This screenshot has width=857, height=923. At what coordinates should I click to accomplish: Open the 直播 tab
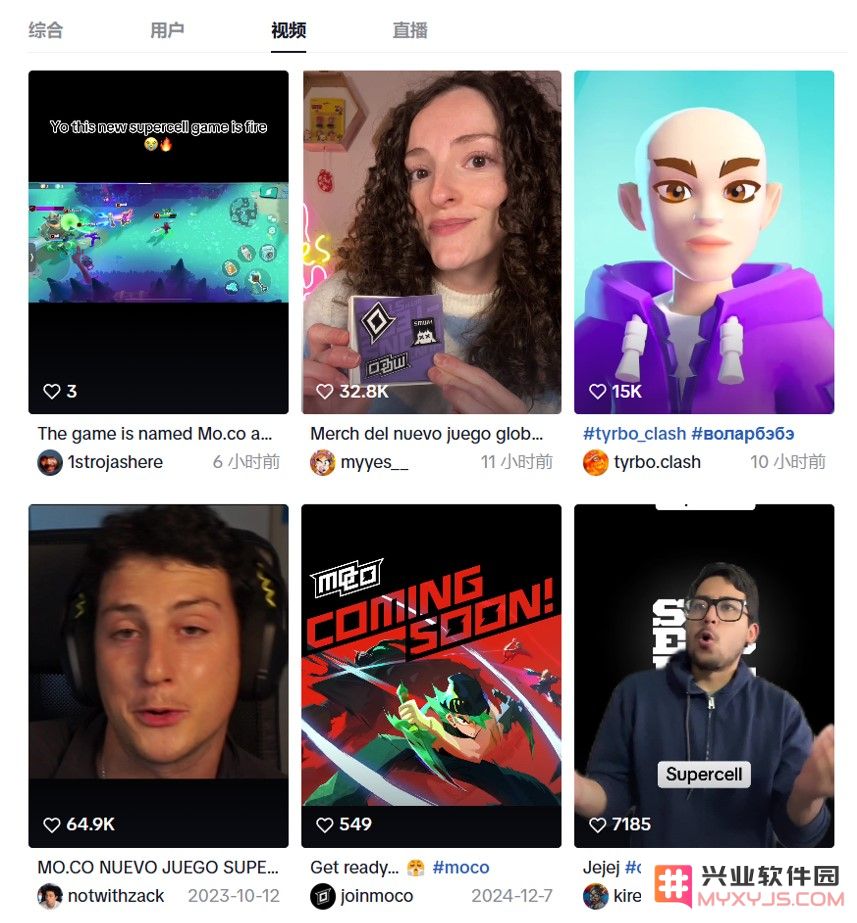click(410, 30)
